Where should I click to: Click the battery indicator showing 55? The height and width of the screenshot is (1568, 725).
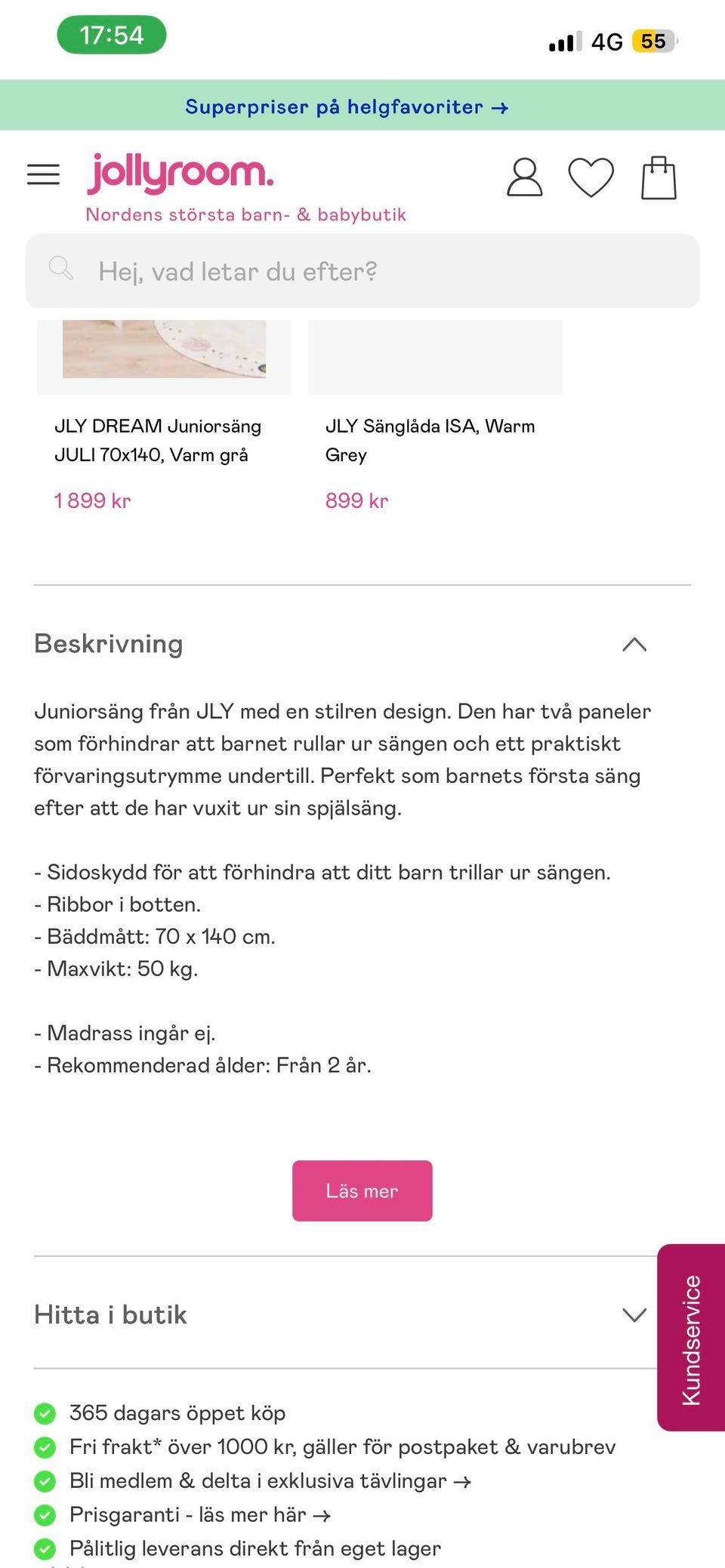click(x=654, y=41)
